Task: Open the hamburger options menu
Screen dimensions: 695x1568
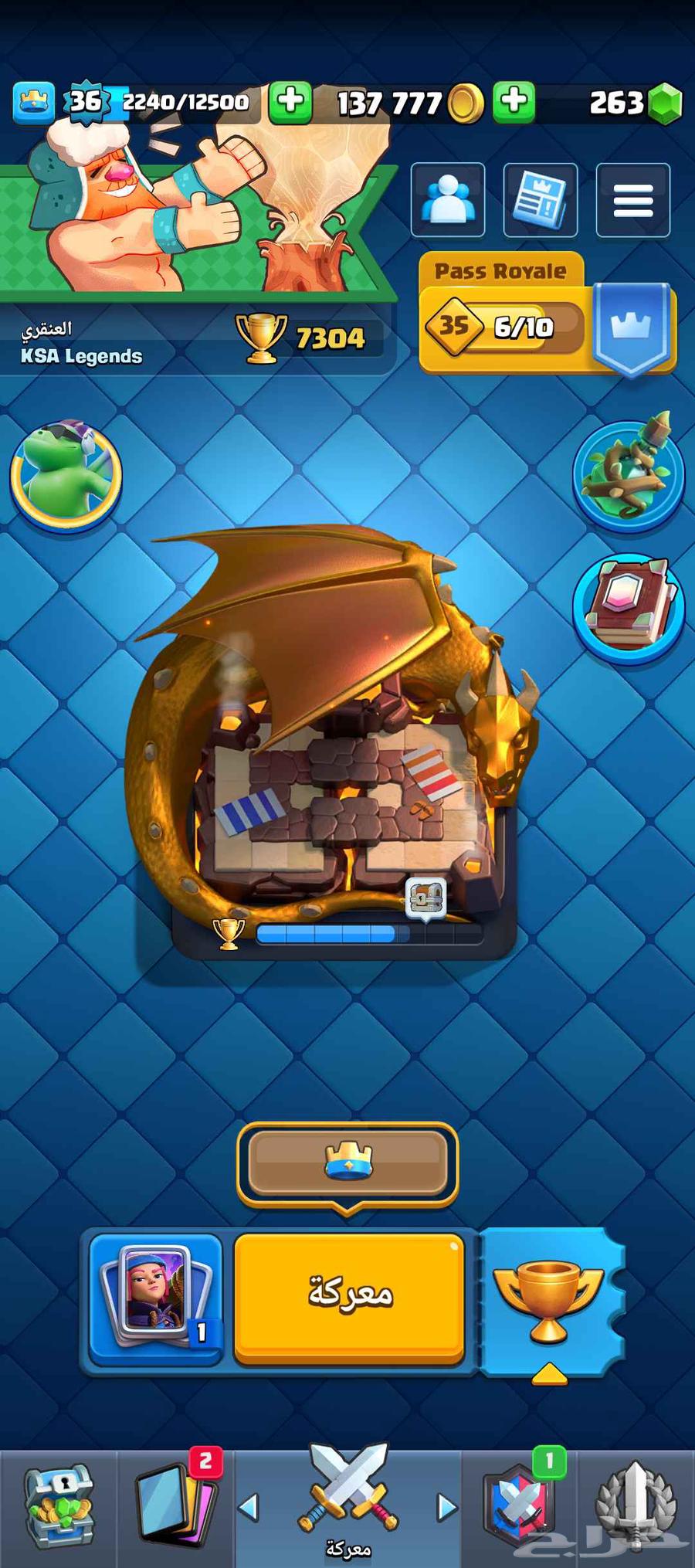Action: (632, 199)
